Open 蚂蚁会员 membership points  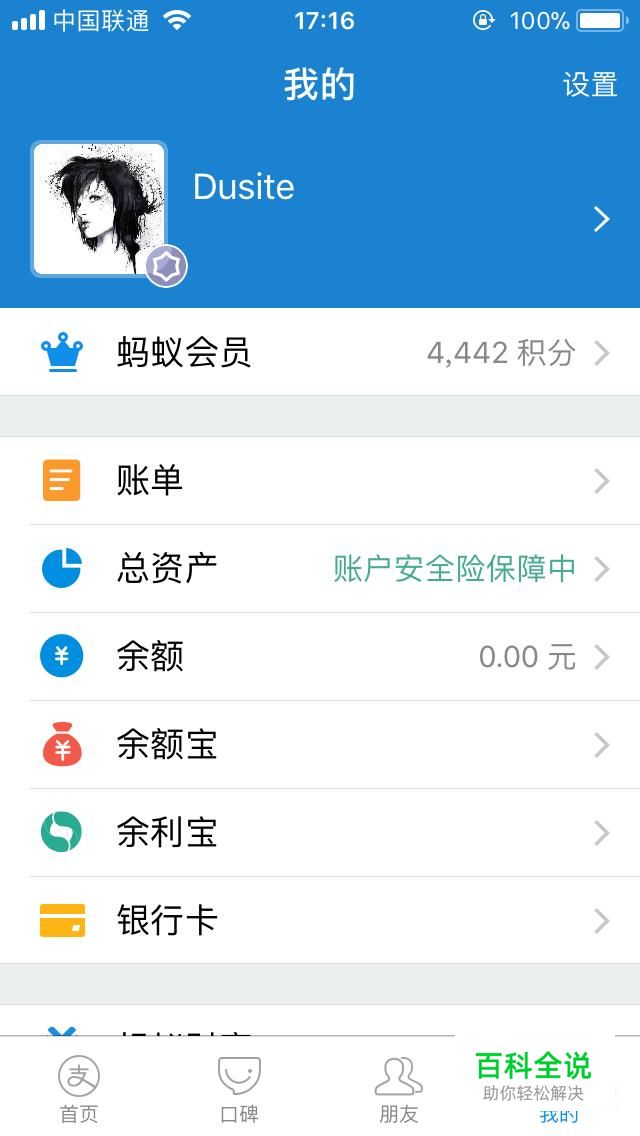click(320, 353)
